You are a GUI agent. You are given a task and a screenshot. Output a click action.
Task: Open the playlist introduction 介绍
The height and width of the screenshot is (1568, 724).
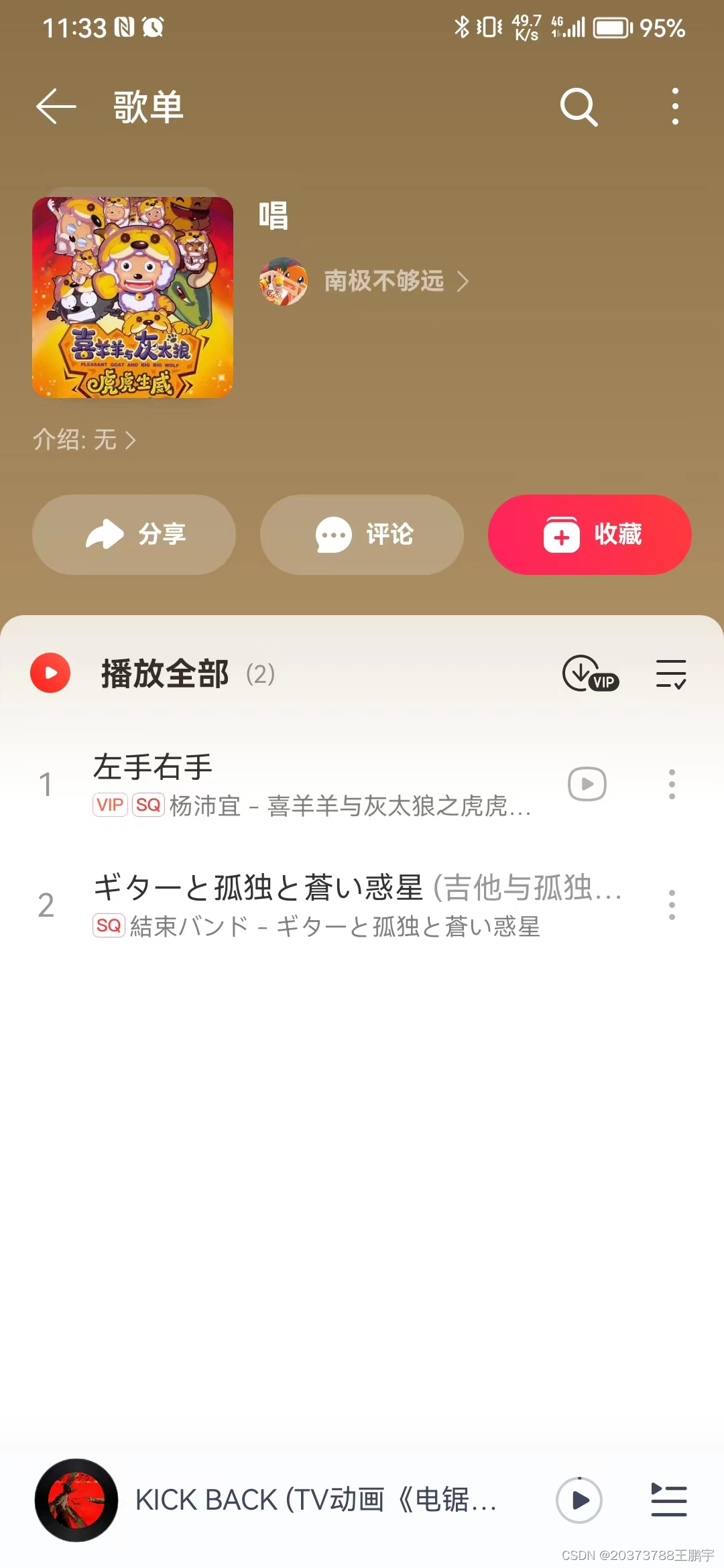click(84, 440)
